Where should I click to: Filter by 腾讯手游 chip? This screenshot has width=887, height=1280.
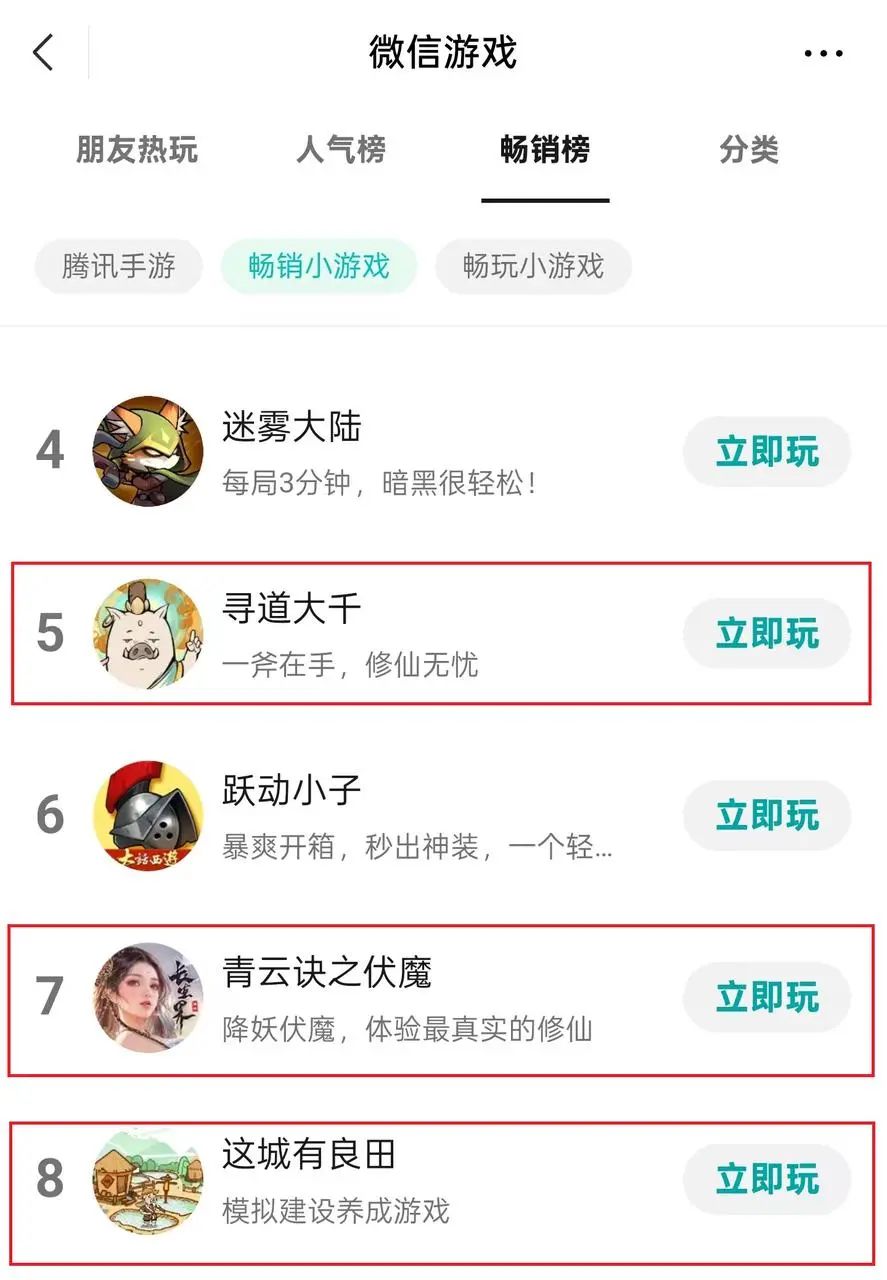click(119, 267)
